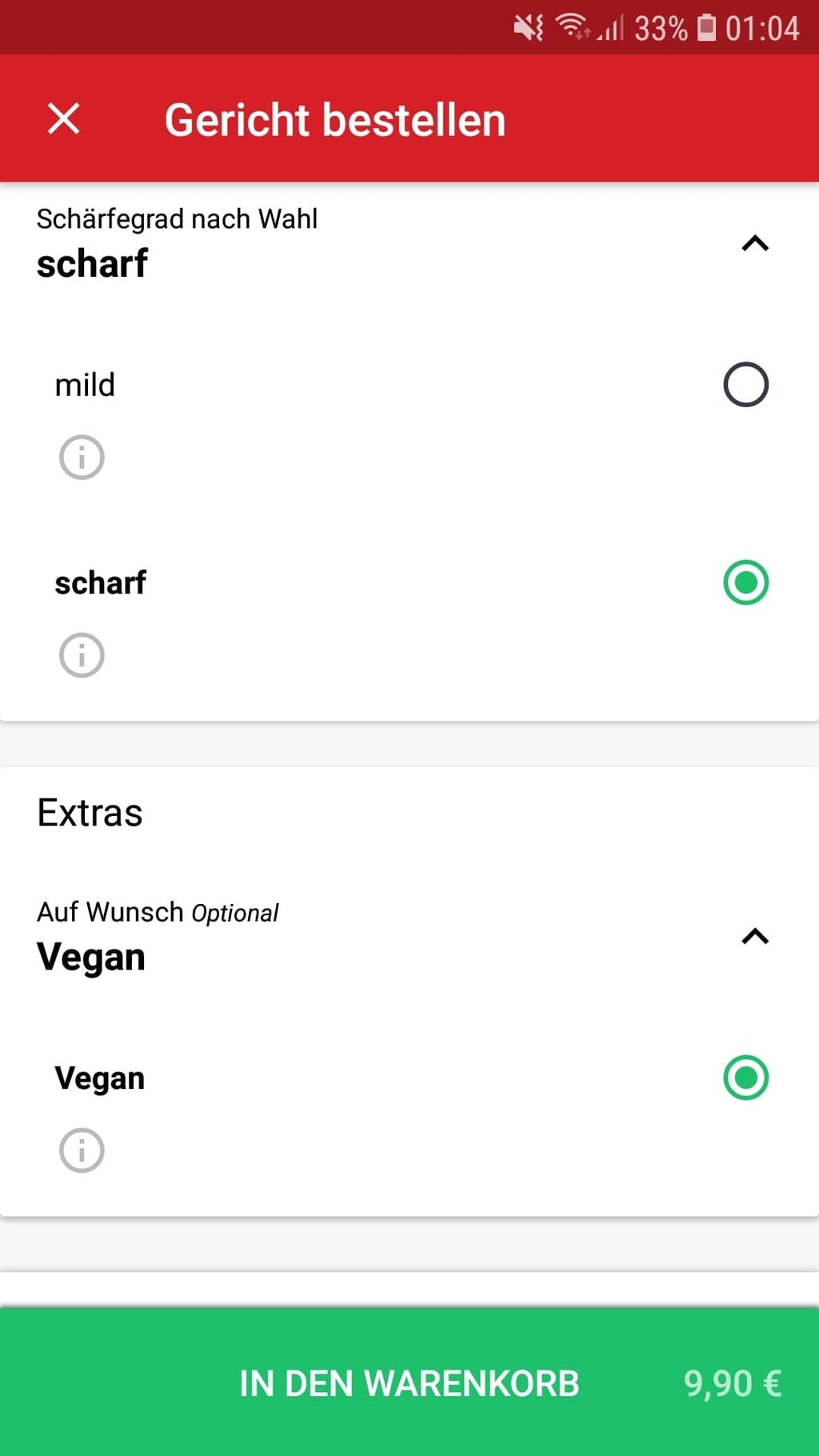Viewport: 819px width, 1456px height.
Task: Close the Gericht bestellen dialog
Action: pos(63,118)
